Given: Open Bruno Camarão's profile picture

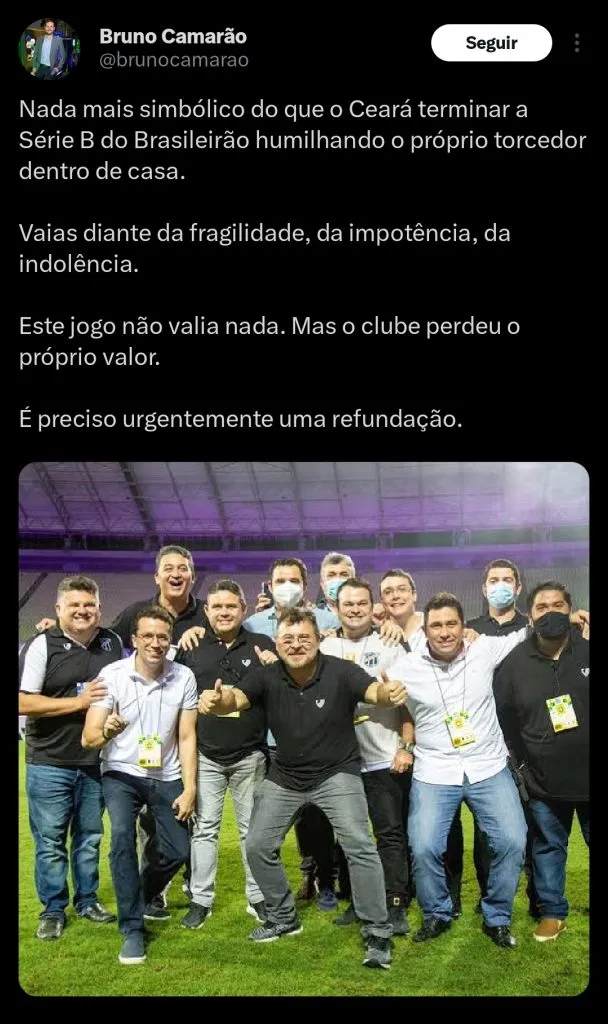Looking at the screenshot, I should (48, 48).
